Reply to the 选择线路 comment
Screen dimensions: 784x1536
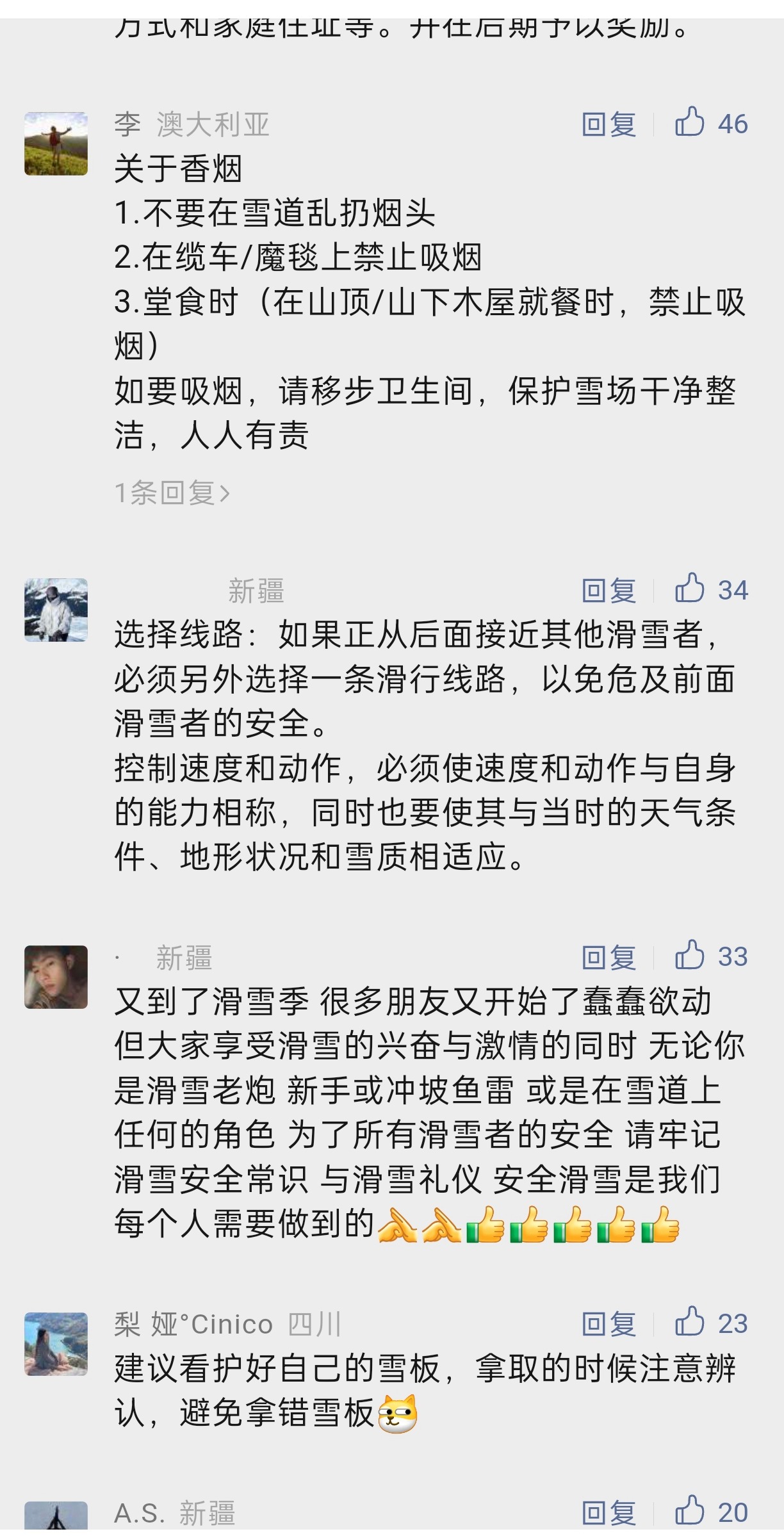click(608, 591)
